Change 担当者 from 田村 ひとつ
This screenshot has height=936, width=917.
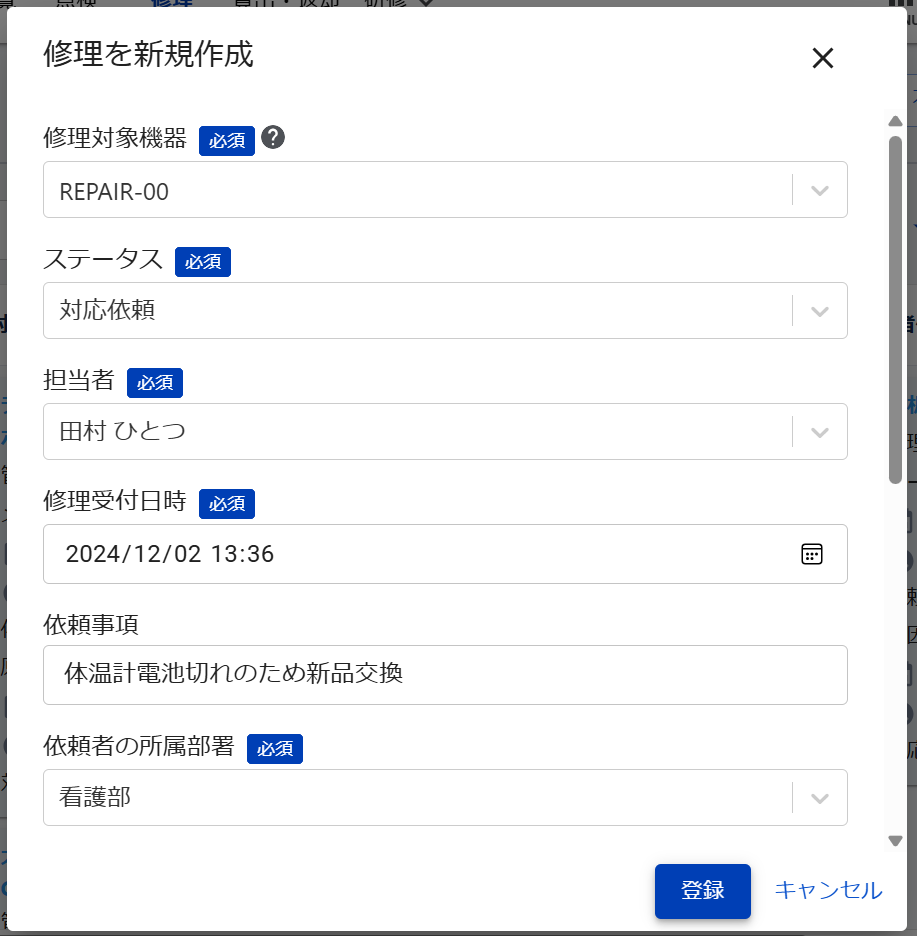coord(819,432)
